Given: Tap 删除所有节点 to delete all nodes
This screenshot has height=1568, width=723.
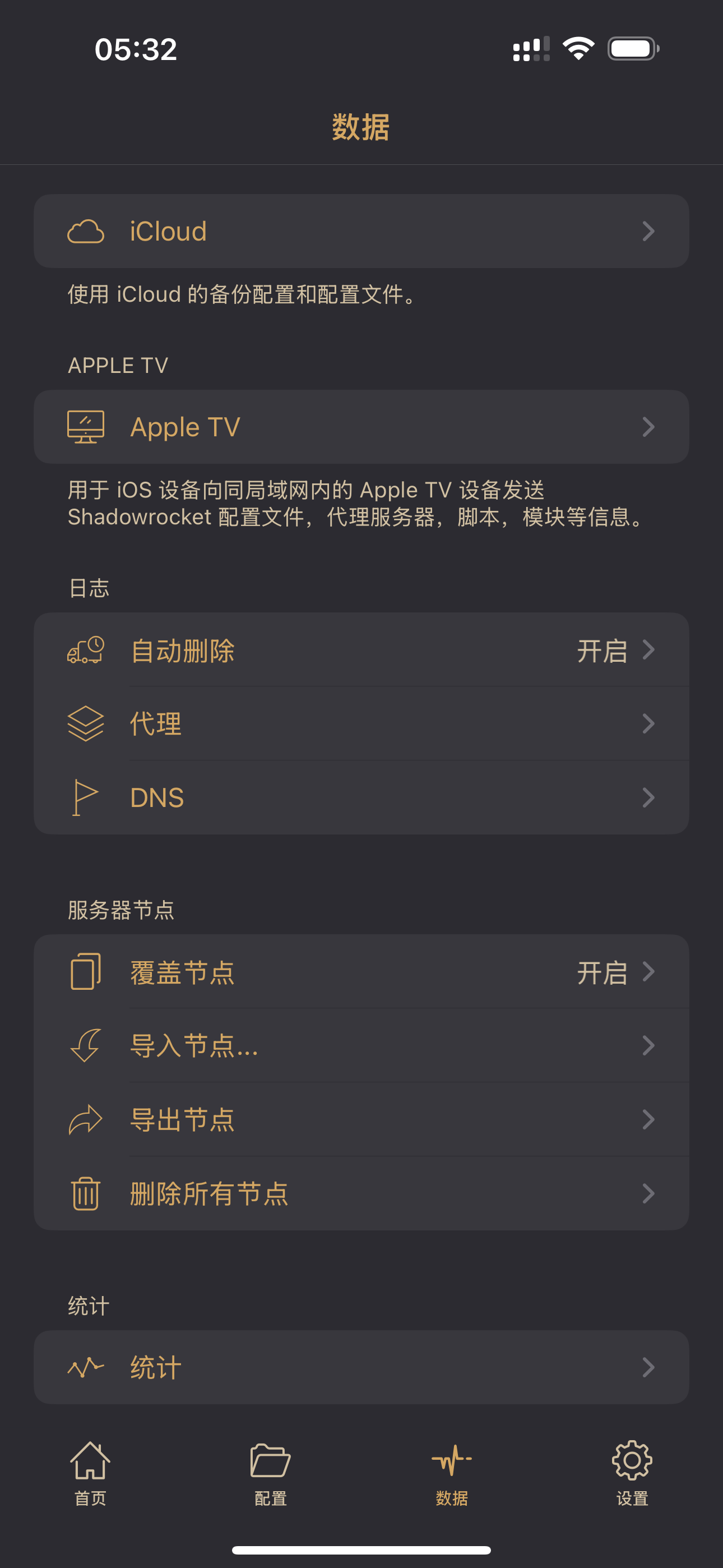Looking at the screenshot, I should point(361,1193).
